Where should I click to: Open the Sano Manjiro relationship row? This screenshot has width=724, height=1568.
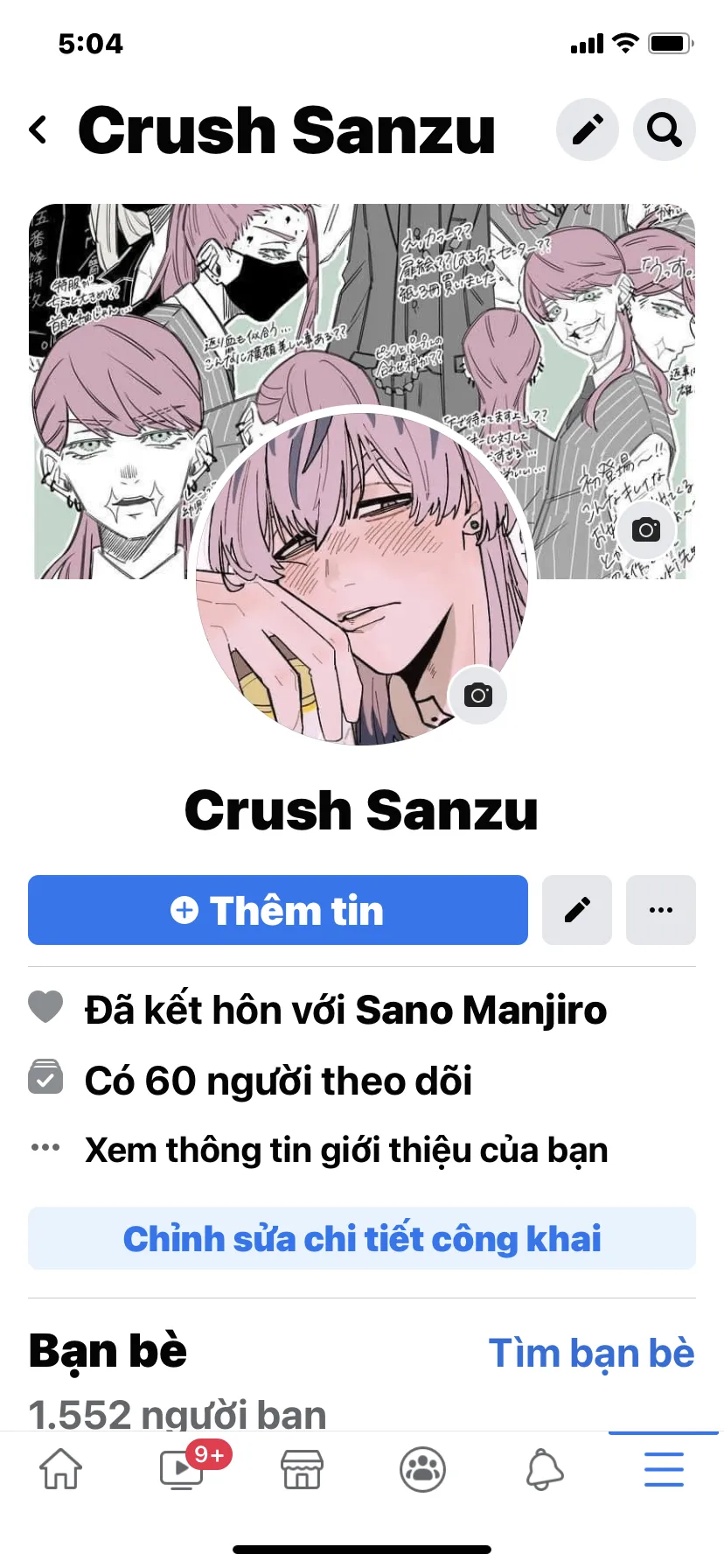click(x=345, y=1010)
